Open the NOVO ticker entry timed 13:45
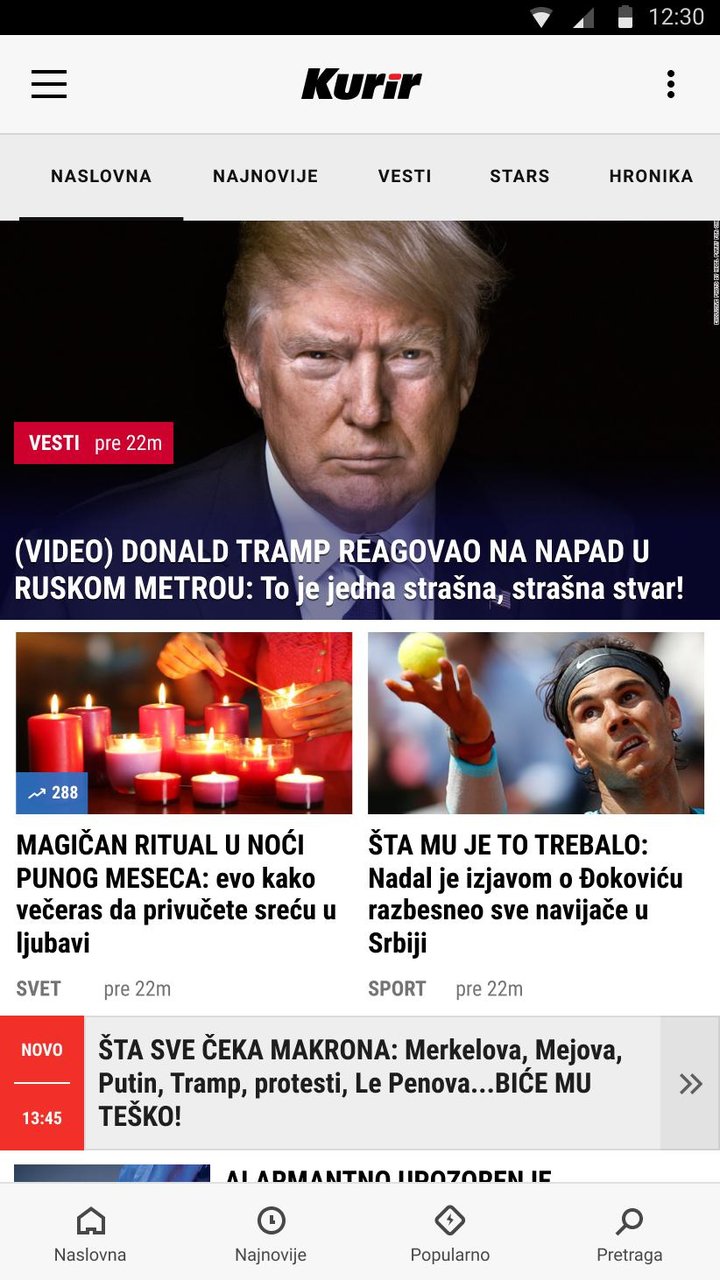Viewport: 720px width, 1280px height. point(42,1083)
